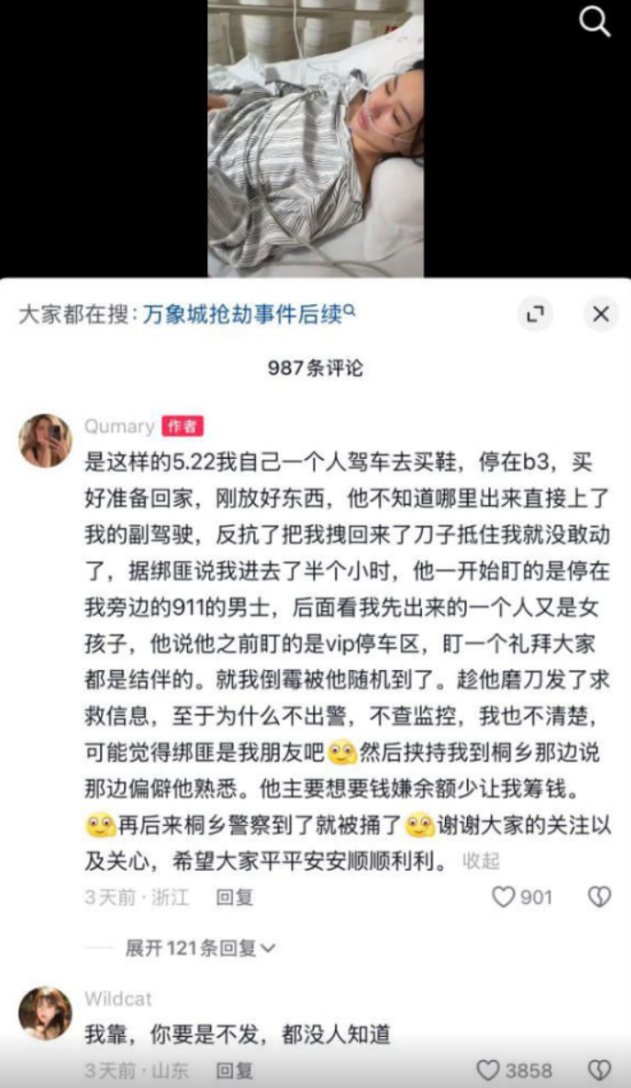Reply to Wildcat's comment

tap(234, 1071)
